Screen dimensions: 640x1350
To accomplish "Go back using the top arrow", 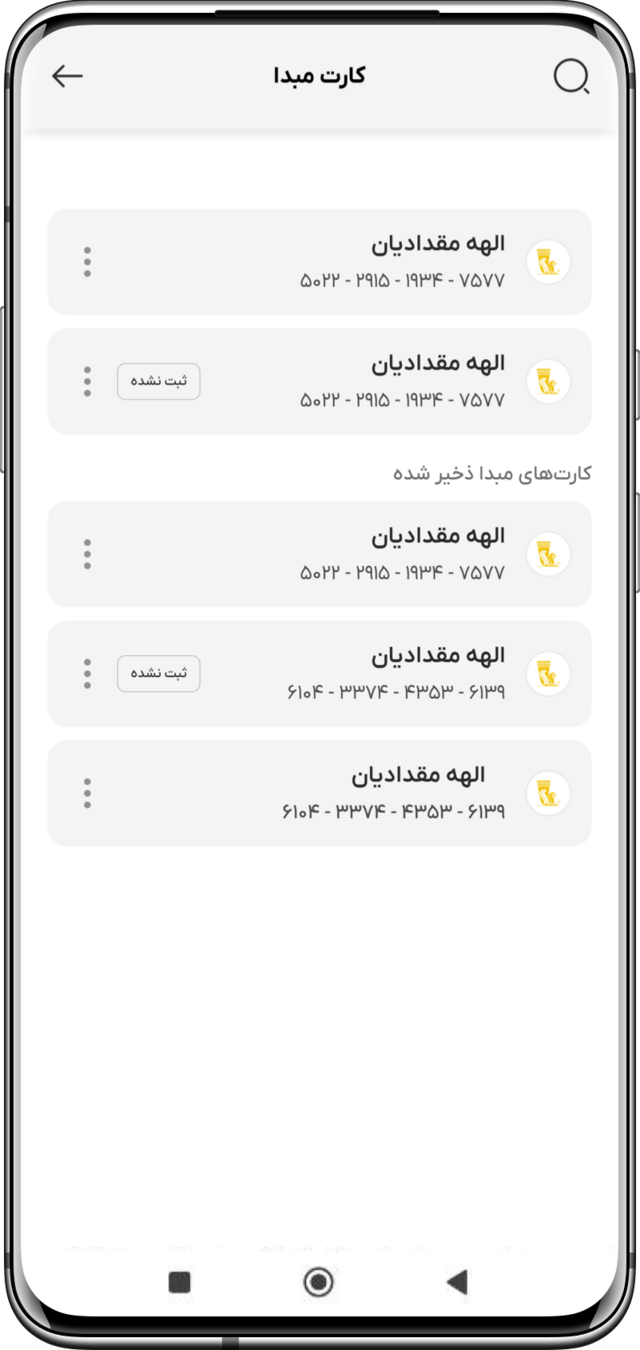I will [x=67, y=76].
